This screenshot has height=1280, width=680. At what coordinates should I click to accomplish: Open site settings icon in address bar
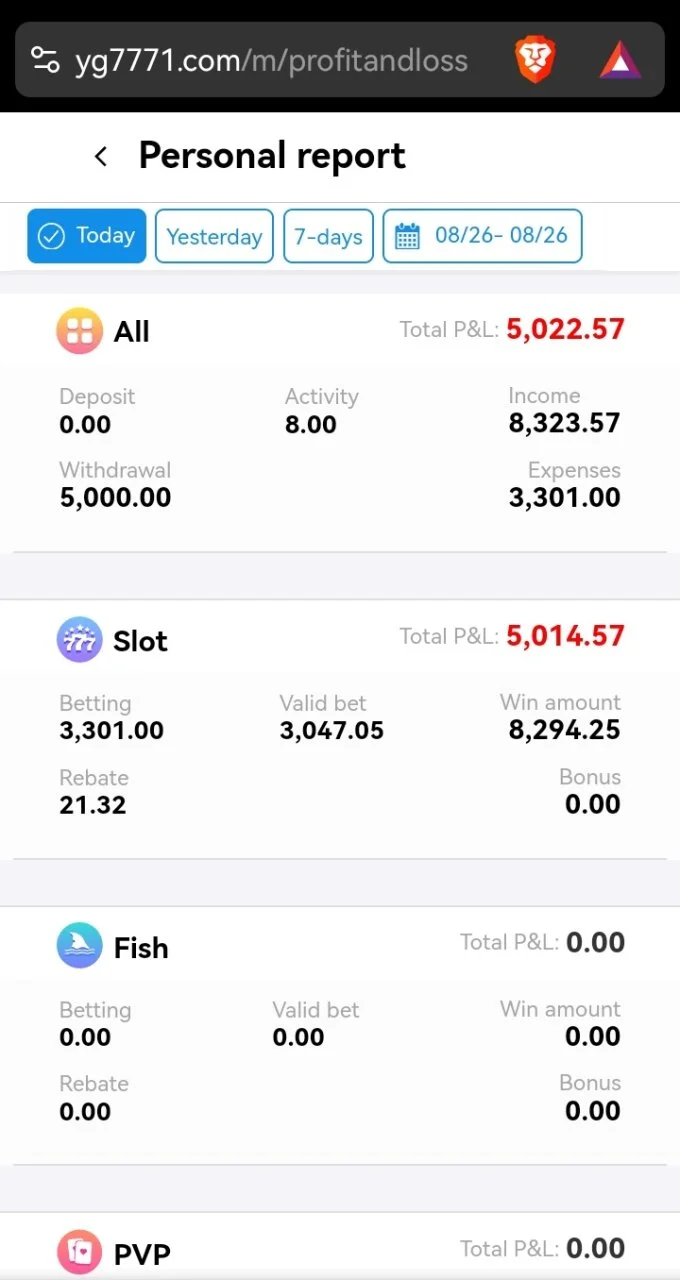click(45, 60)
